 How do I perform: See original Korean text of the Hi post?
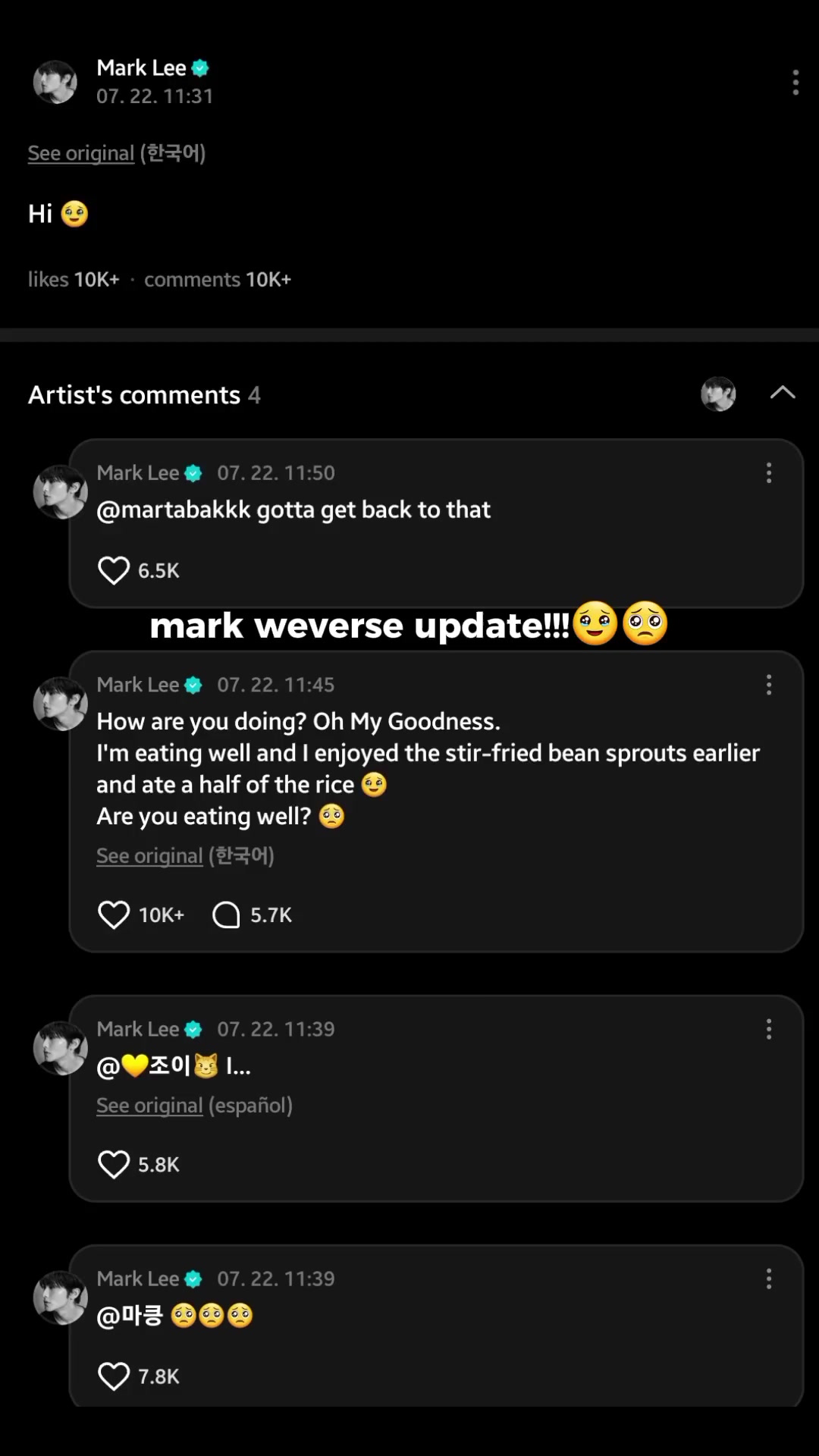(x=81, y=153)
